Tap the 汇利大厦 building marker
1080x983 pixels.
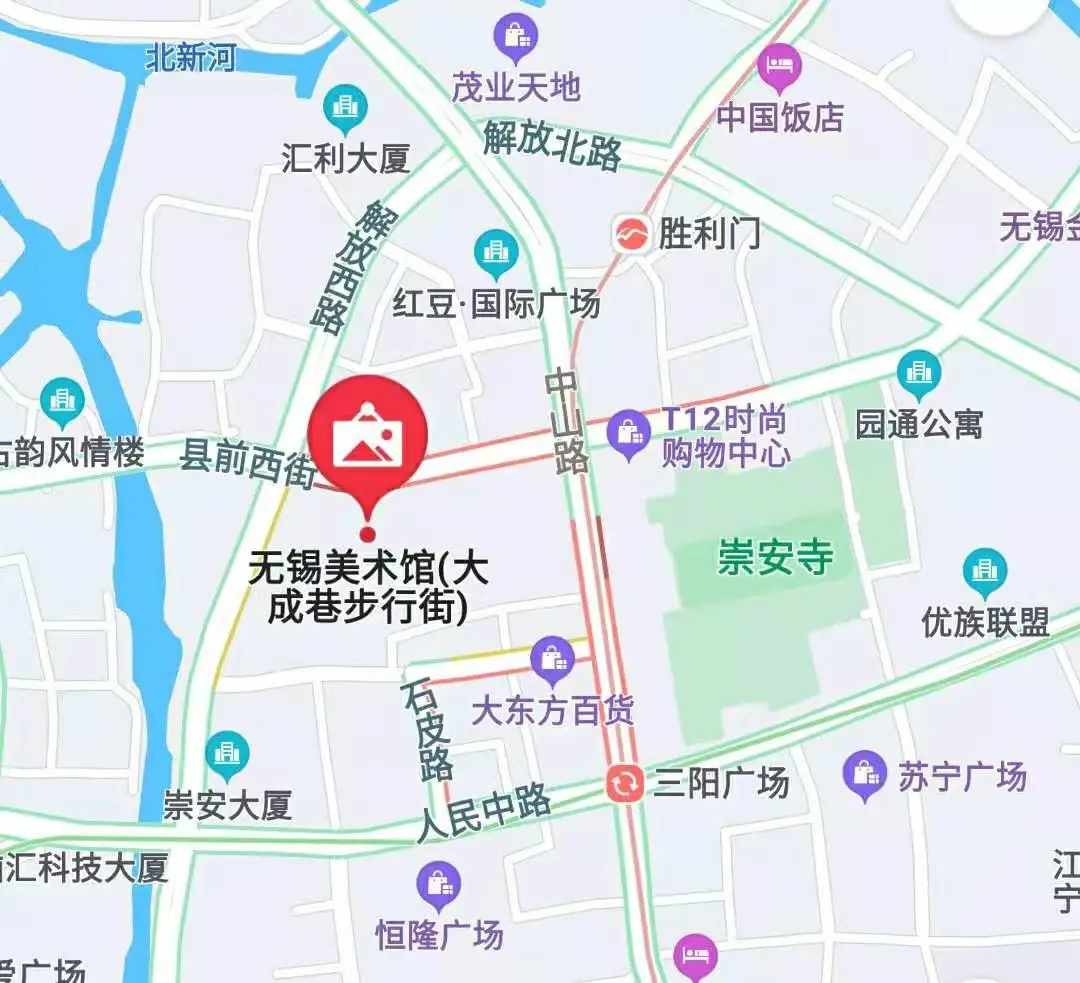click(346, 106)
